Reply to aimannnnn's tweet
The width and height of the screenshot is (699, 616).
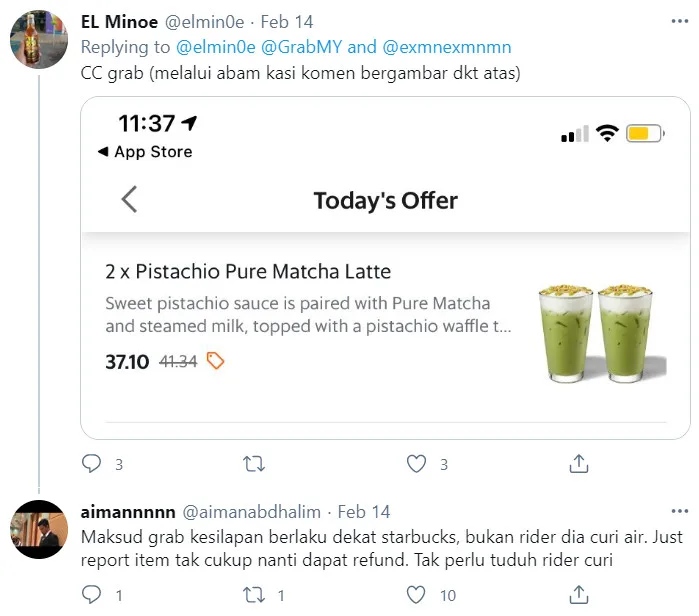pos(92,595)
